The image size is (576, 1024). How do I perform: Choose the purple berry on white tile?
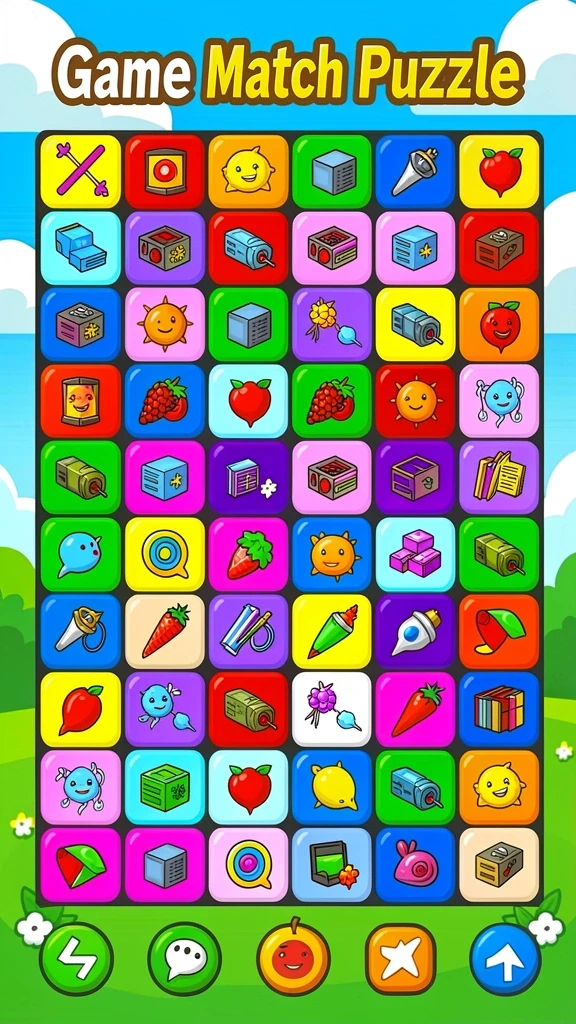[x=332, y=709]
